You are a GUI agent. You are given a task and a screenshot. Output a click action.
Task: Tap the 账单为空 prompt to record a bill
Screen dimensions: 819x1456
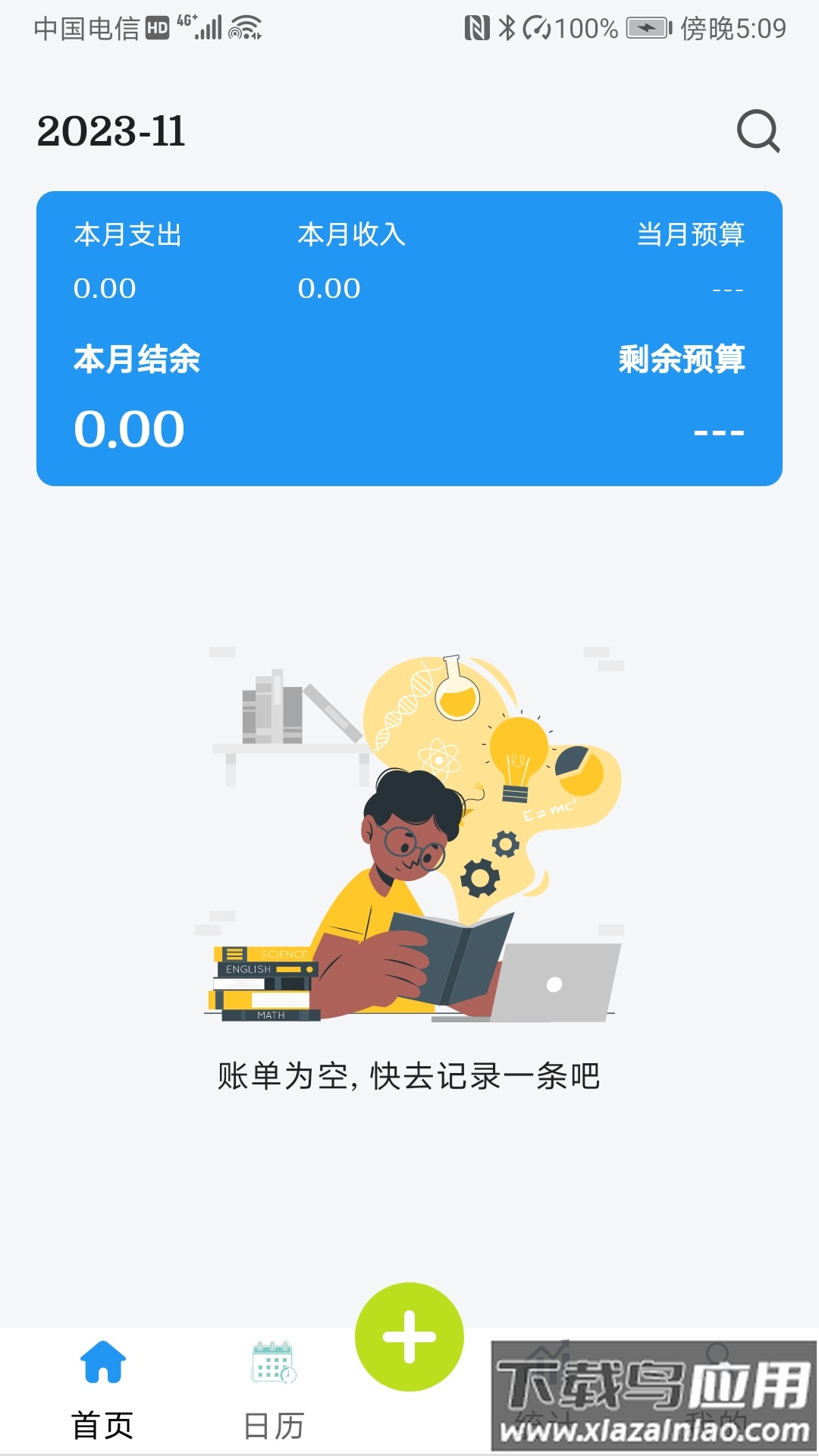click(x=409, y=1075)
